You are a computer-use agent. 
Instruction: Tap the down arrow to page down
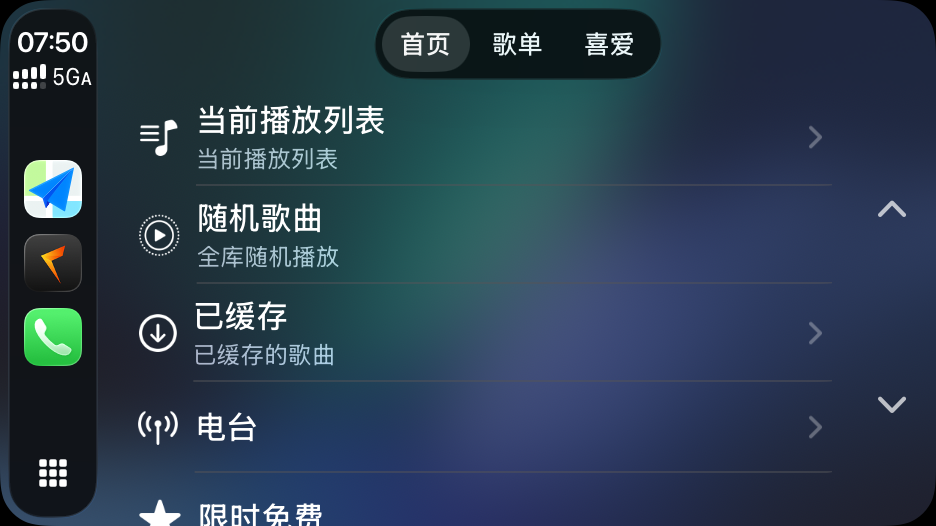892,404
